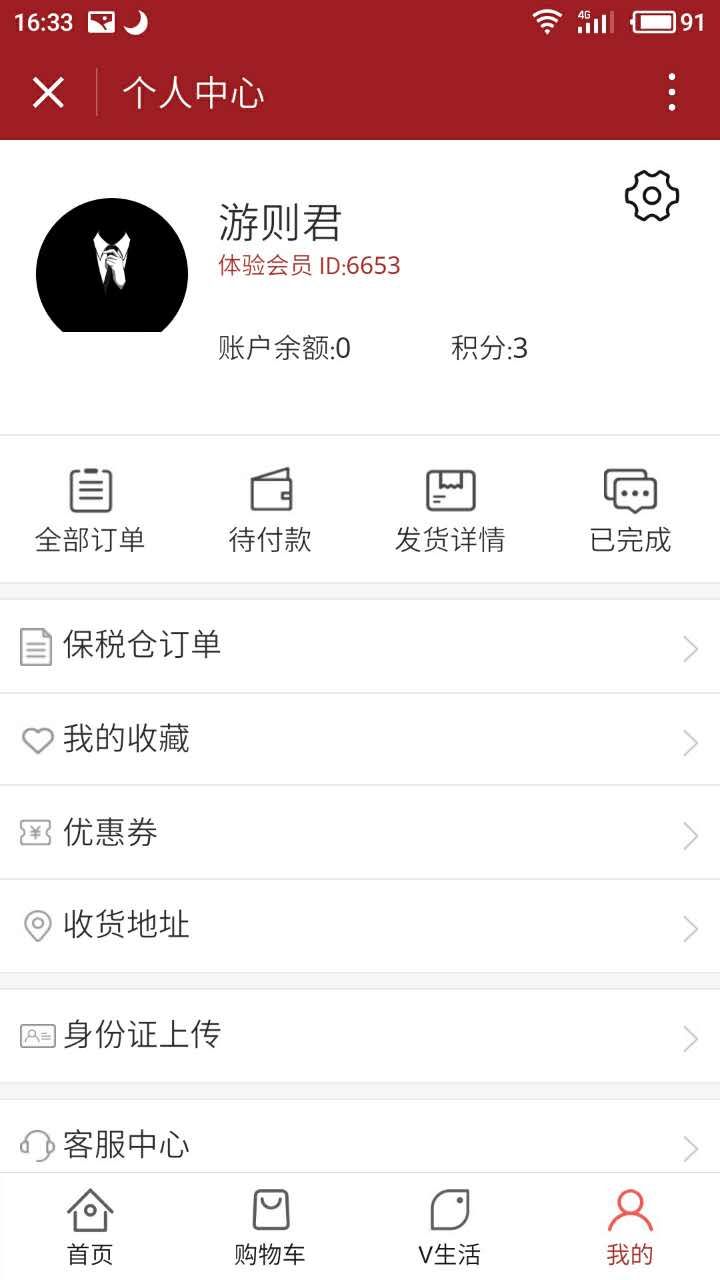Viewport: 720px width, 1280px height.
Task: Open the three-dot overflow menu
Action: [x=672, y=92]
